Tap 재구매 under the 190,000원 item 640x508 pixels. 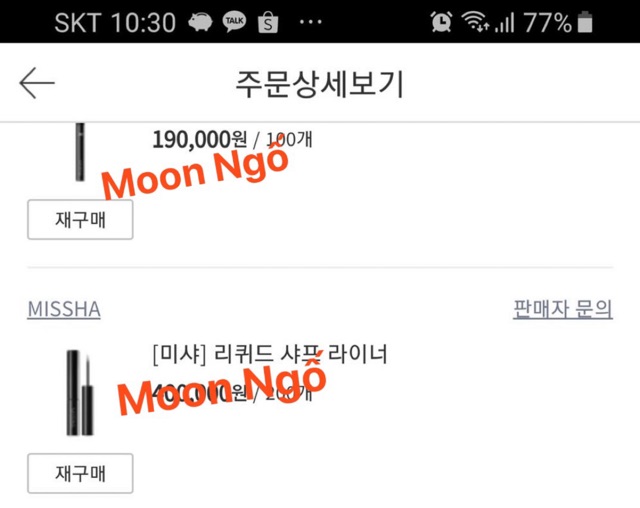pos(80,220)
